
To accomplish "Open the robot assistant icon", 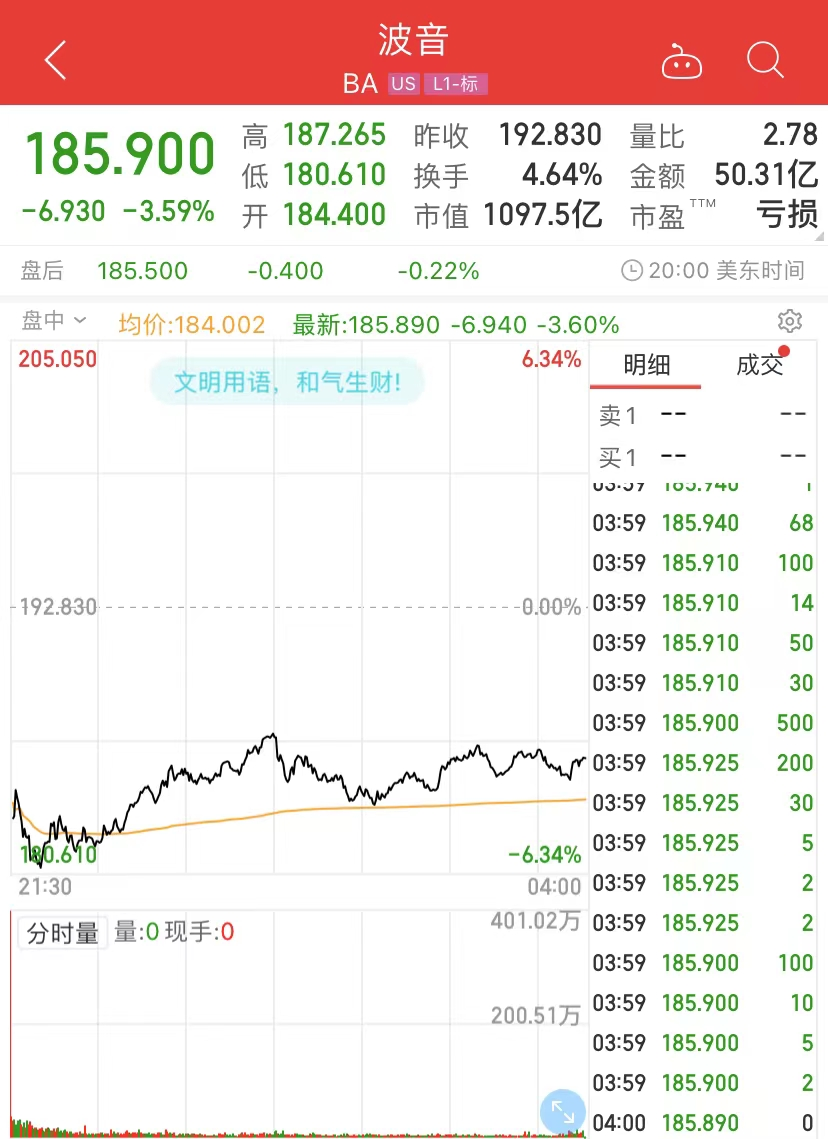I will [x=682, y=62].
